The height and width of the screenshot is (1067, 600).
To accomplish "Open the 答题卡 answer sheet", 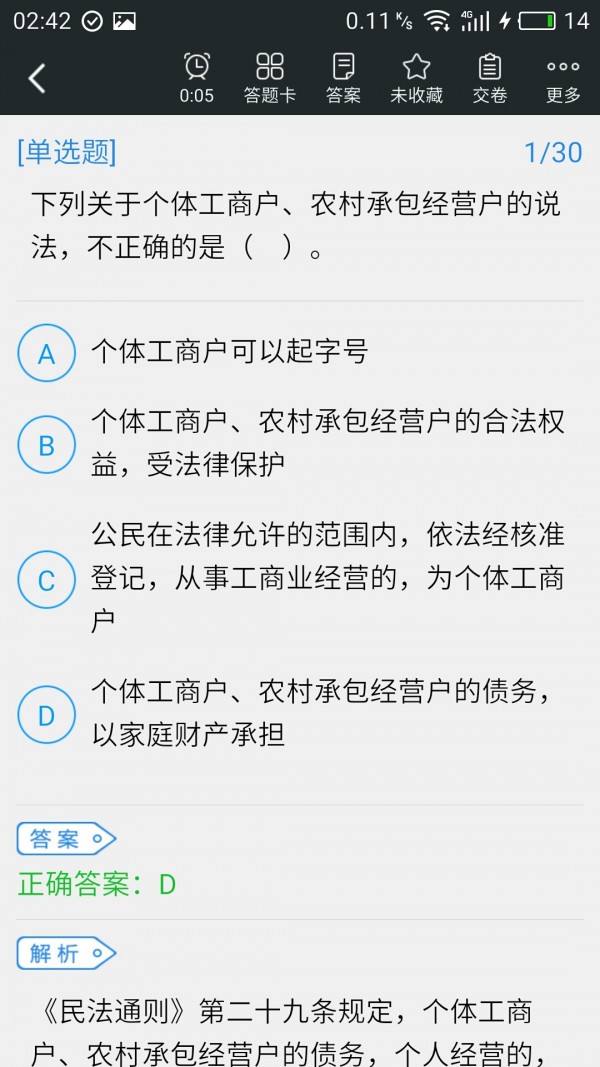I will click(x=270, y=77).
